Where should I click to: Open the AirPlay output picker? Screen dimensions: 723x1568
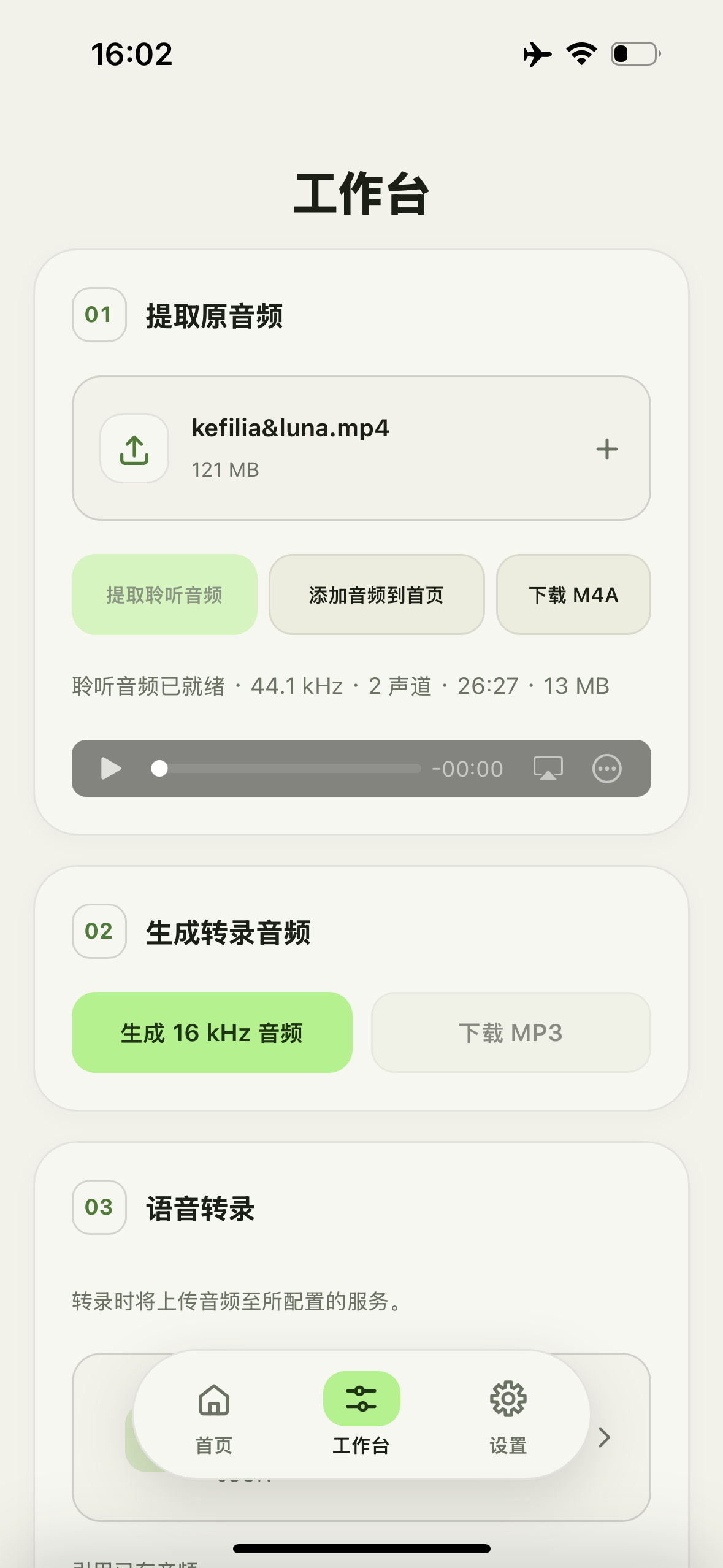pos(548,768)
